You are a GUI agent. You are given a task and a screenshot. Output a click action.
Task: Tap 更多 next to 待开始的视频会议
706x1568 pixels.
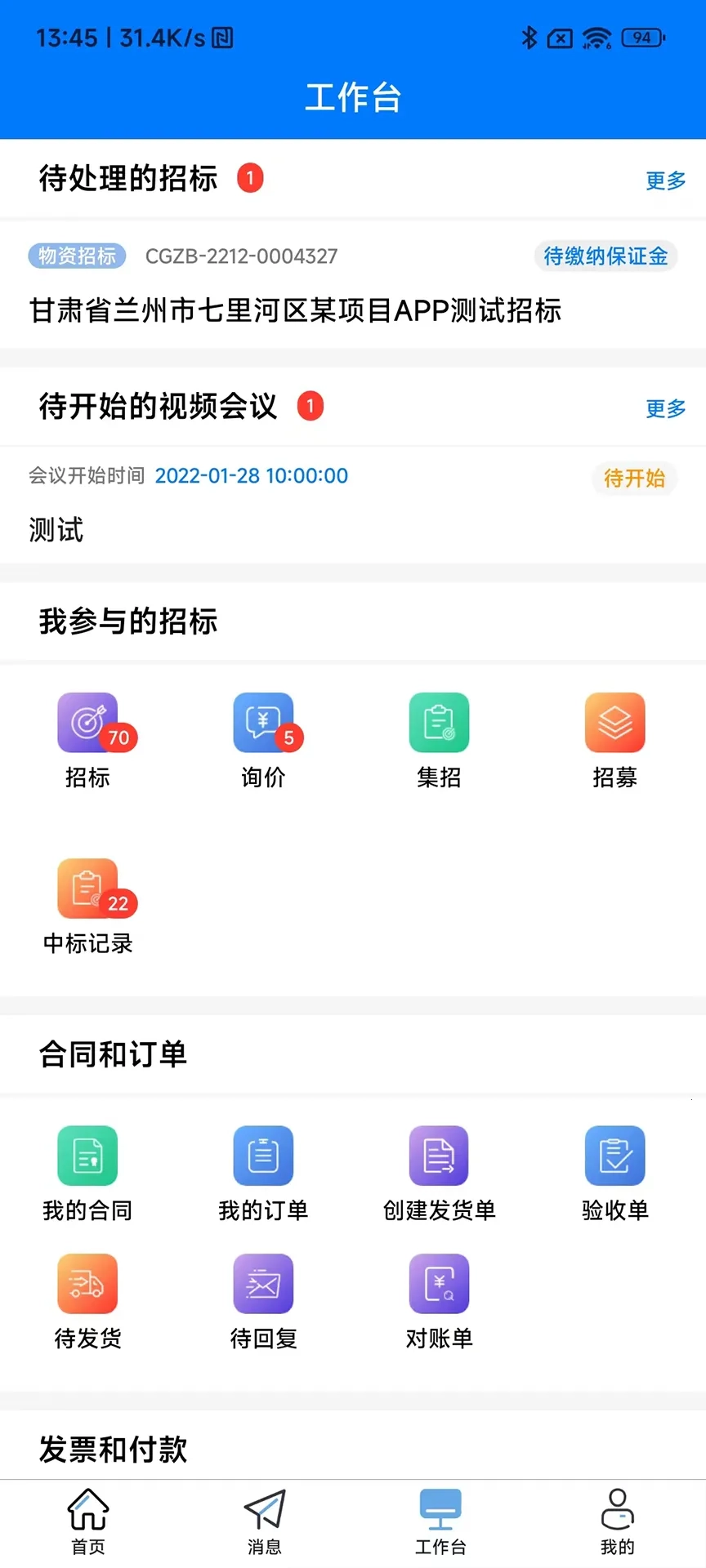point(664,409)
